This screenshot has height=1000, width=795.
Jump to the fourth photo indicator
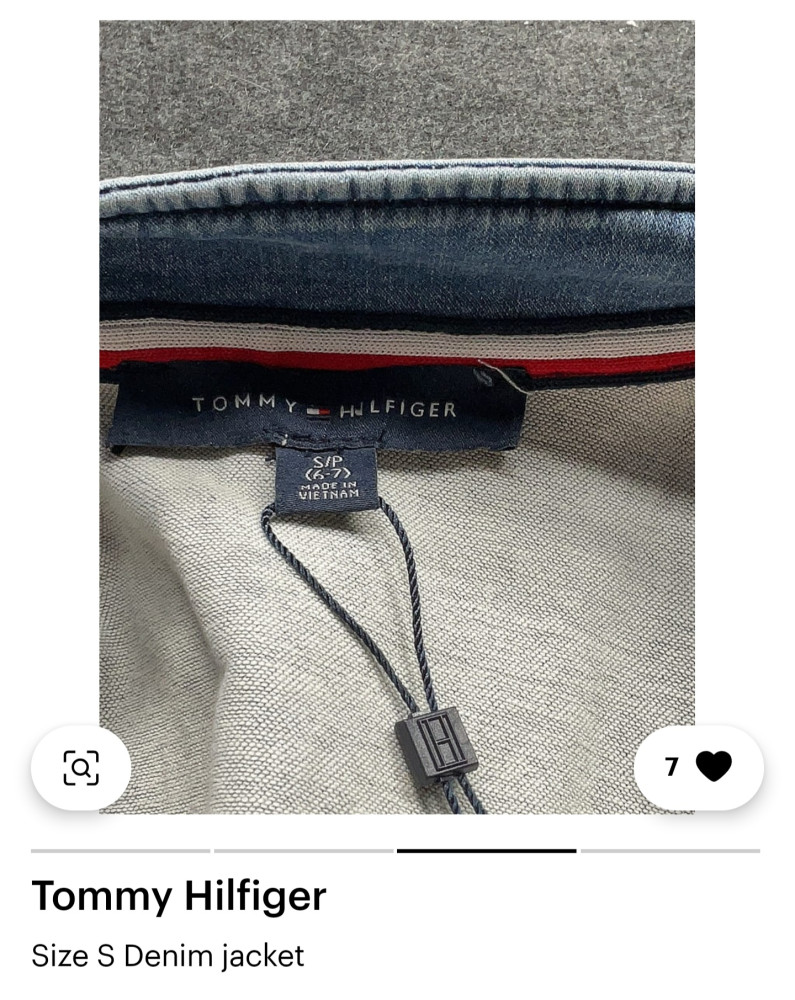coord(670,851)
